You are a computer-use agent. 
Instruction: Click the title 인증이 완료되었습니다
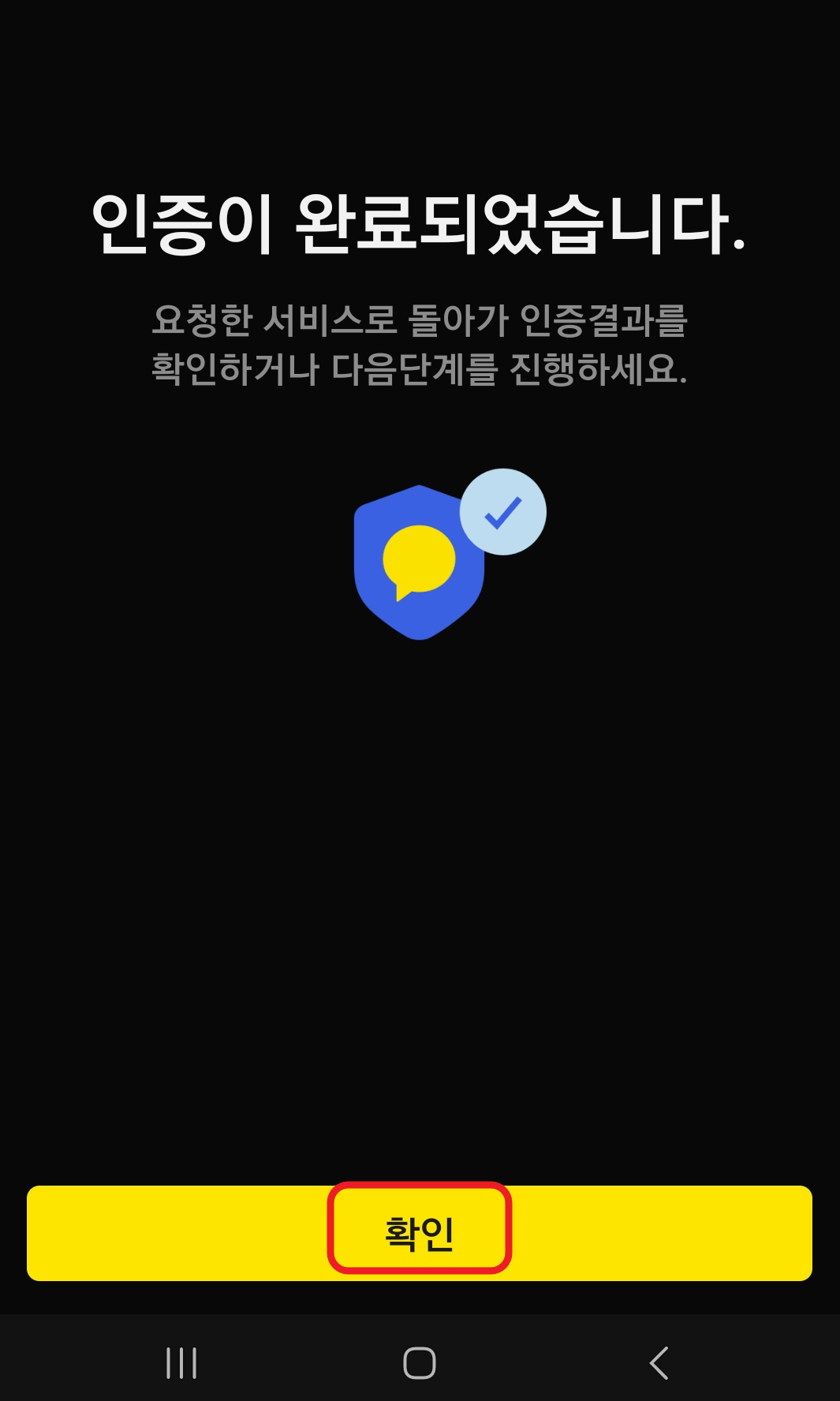click(x=420, y=223)
